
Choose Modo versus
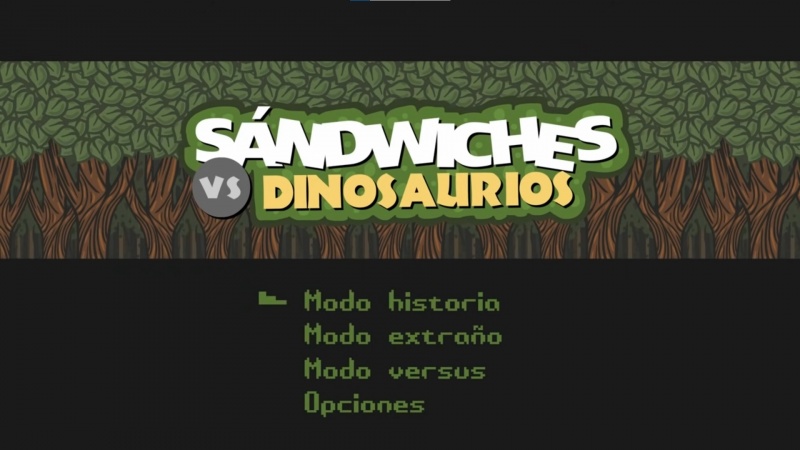(x=394, y=371)
